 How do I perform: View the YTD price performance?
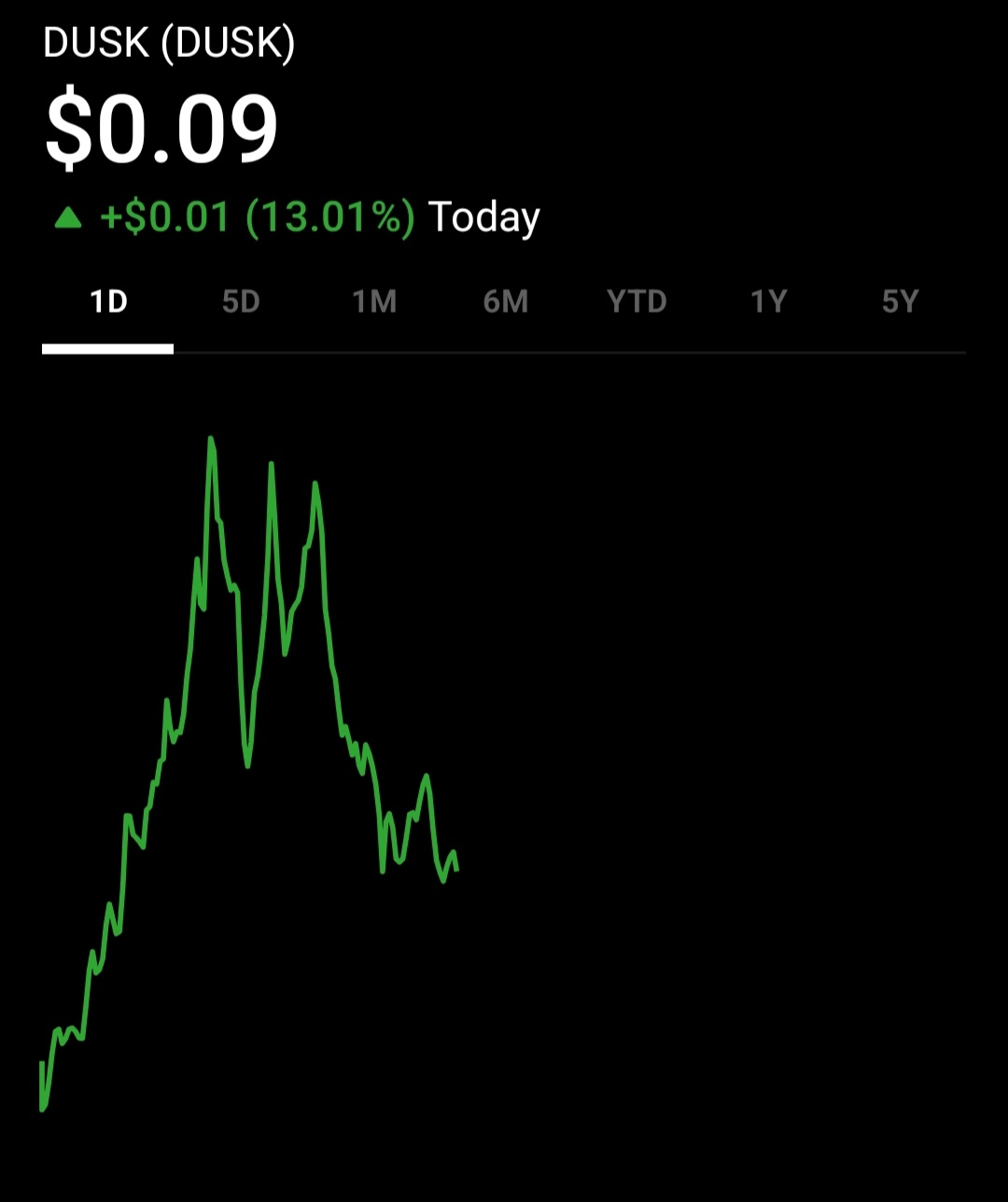[637, 302]
